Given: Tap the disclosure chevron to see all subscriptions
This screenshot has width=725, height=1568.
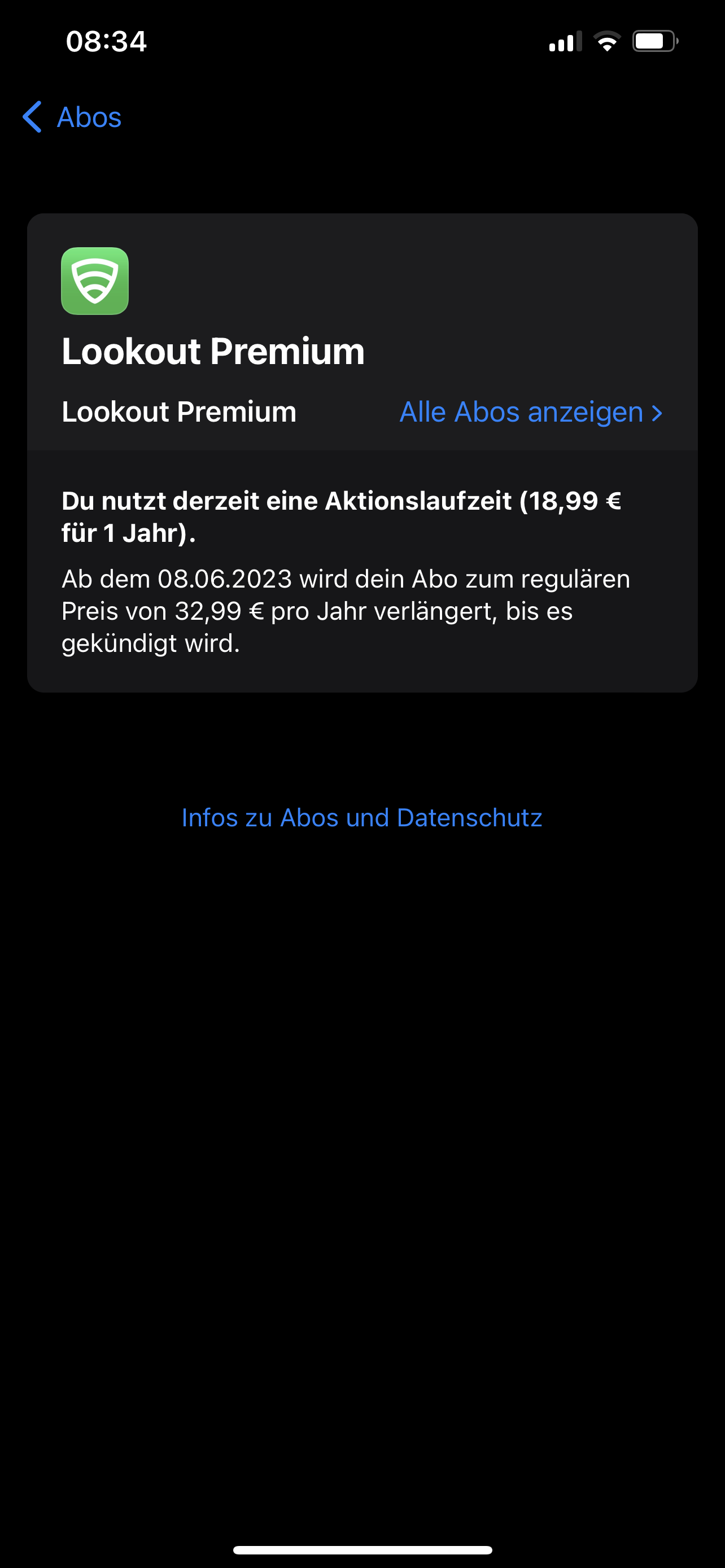Looking at the screenshot, I should click(657, 412).
